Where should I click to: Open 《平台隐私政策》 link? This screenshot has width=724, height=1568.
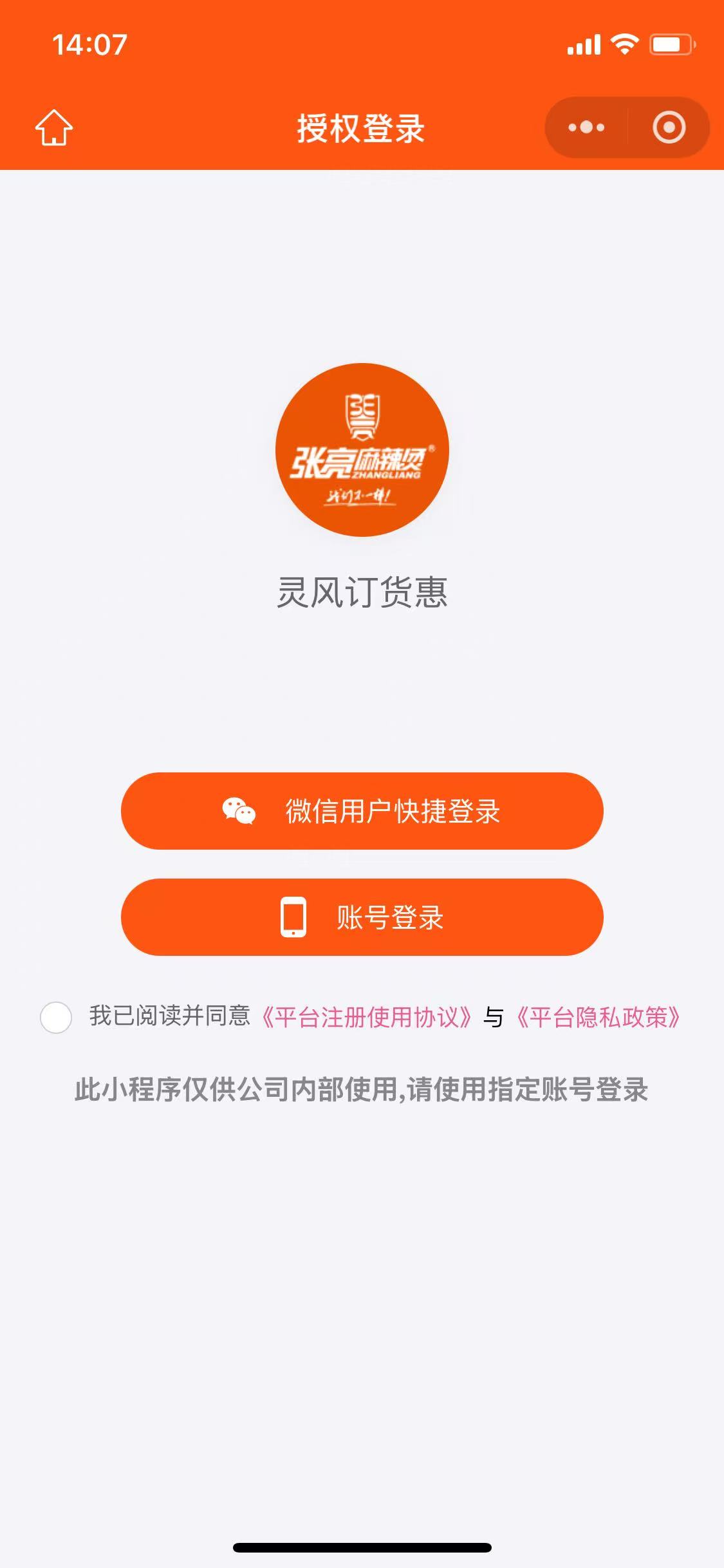599,1018
